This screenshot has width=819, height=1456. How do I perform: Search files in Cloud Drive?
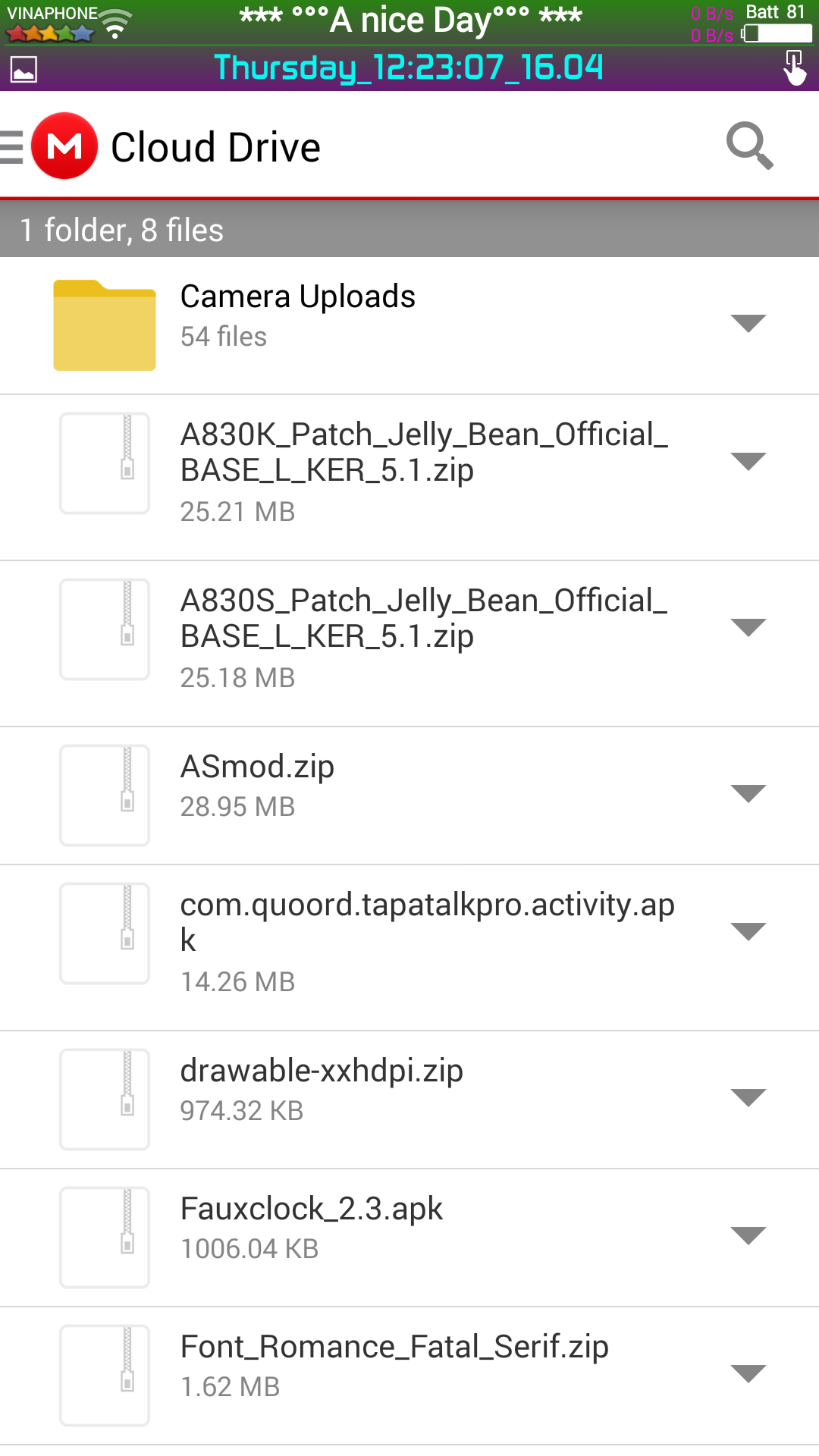749,146
